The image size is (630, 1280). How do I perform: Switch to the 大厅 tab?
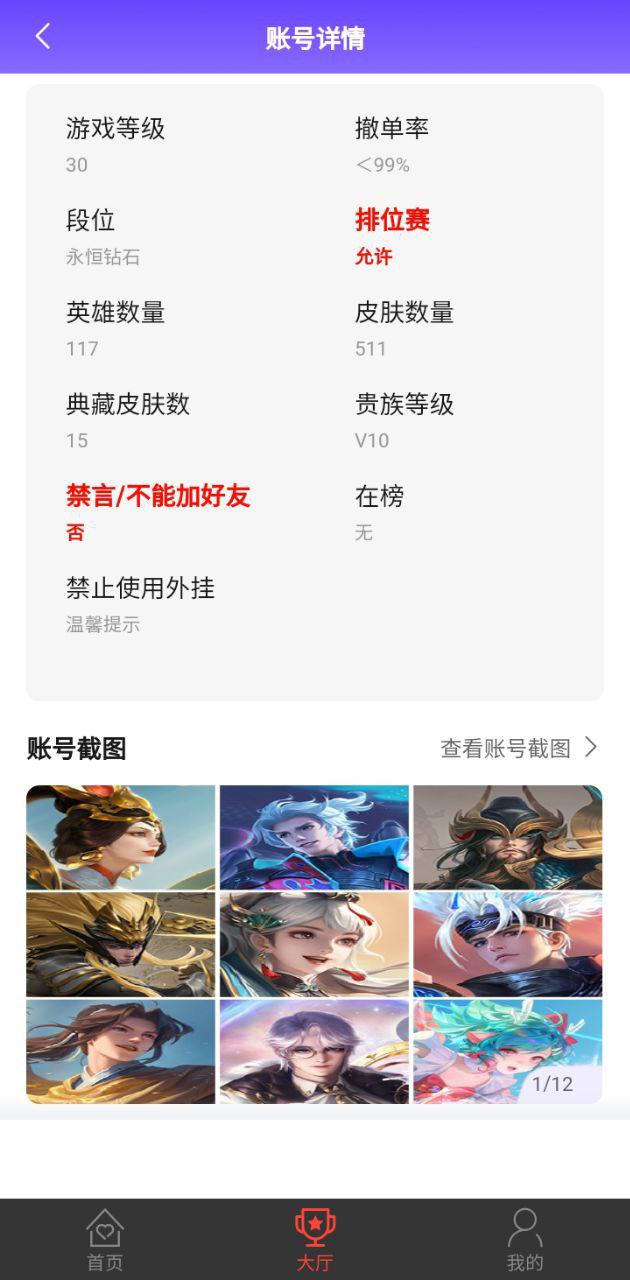click(x=315, y=1240)
